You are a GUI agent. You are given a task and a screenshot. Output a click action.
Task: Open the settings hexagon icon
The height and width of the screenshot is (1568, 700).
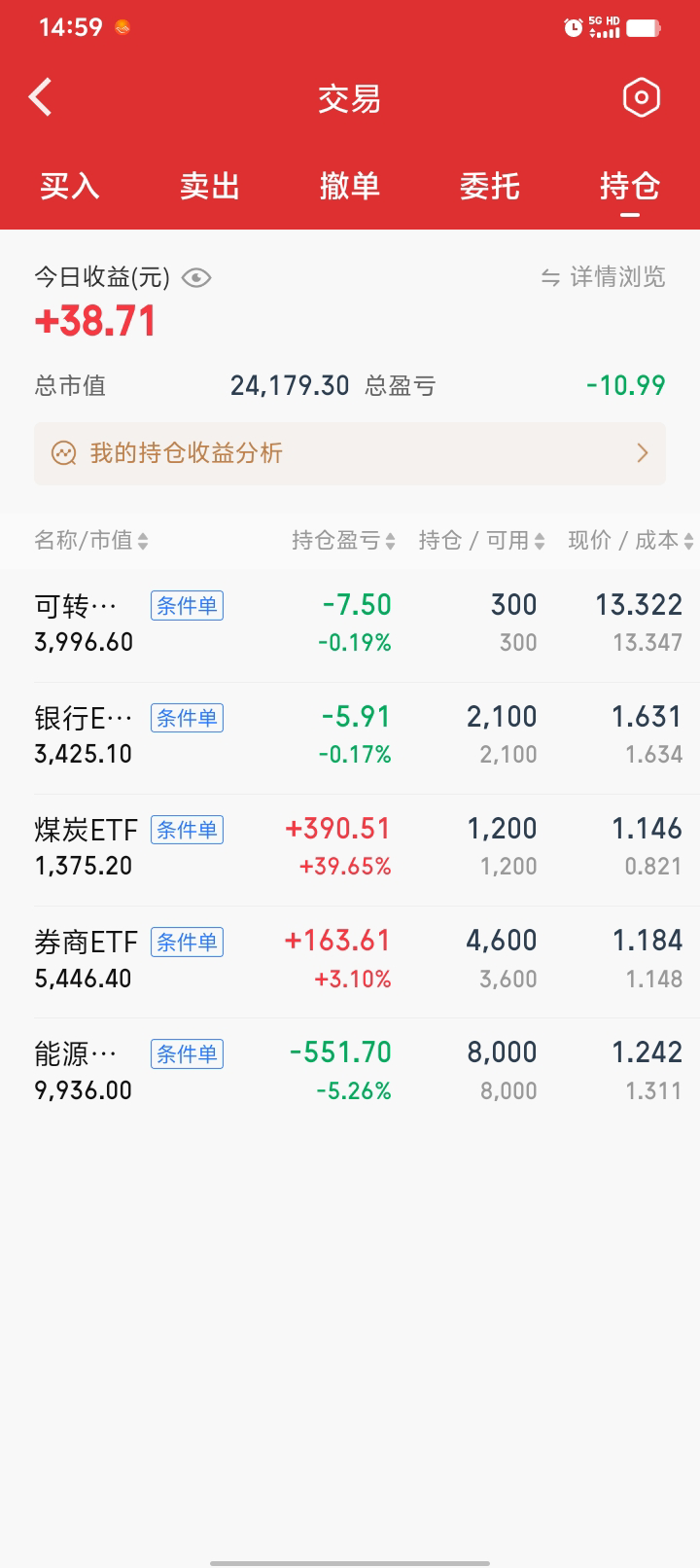tap(641, 97)
